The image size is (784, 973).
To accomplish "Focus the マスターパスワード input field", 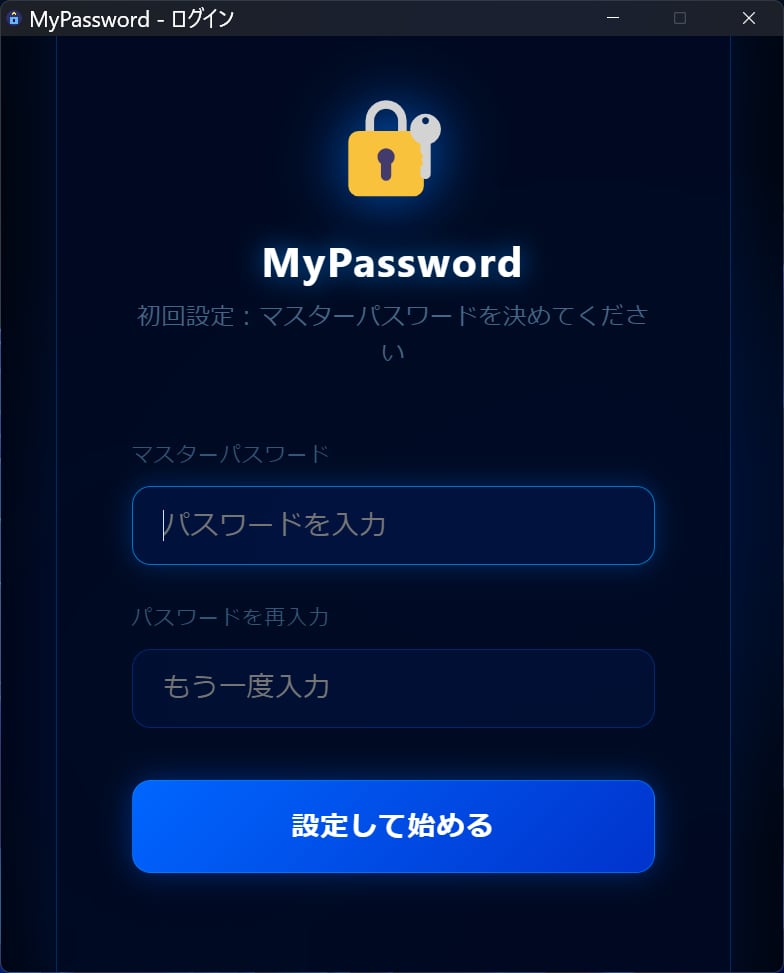I will click(x=393, y=526).
